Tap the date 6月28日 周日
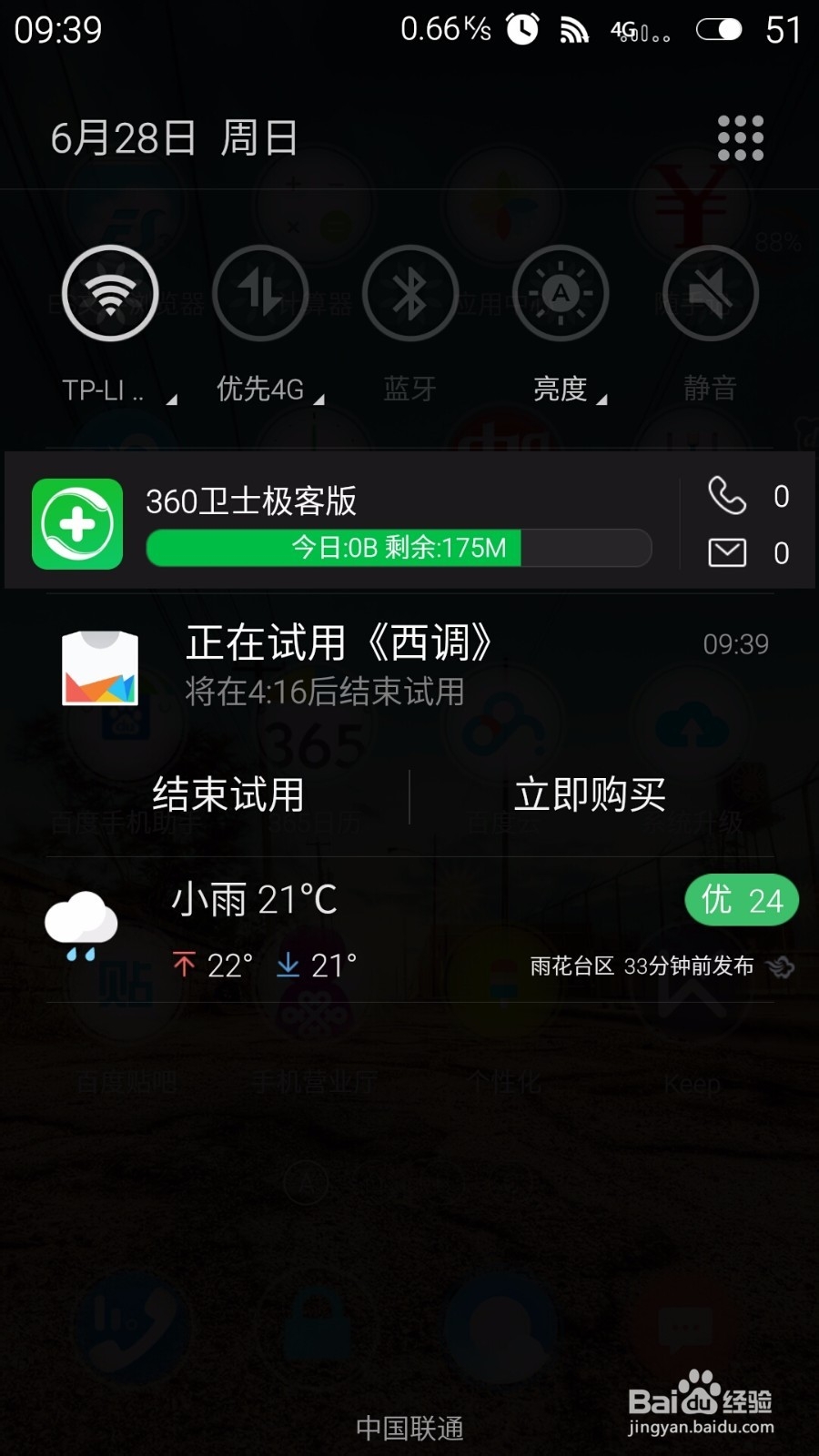819x1456 pixels. pos(173,137)
